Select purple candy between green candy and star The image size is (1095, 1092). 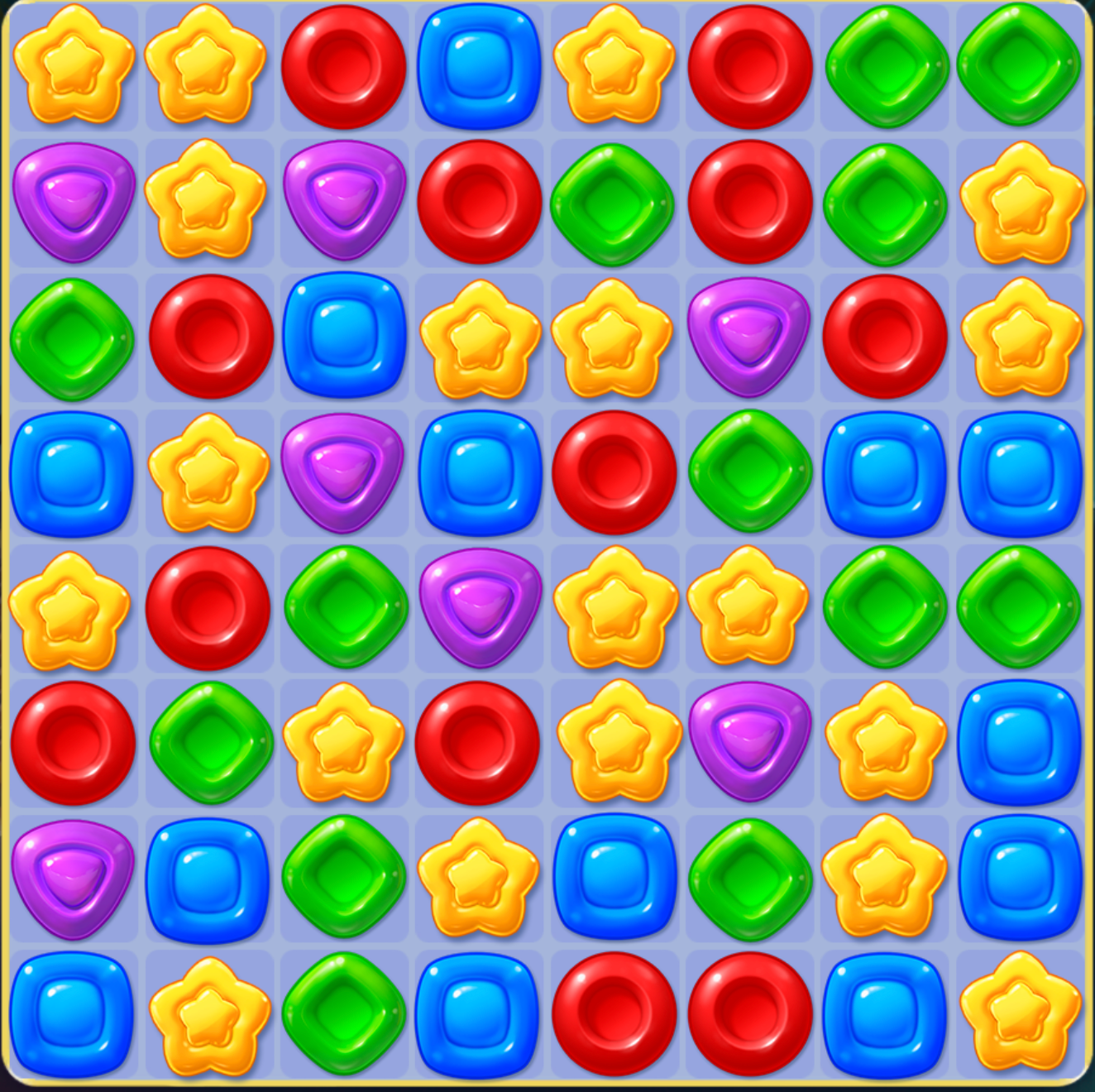tap(480, 606)
